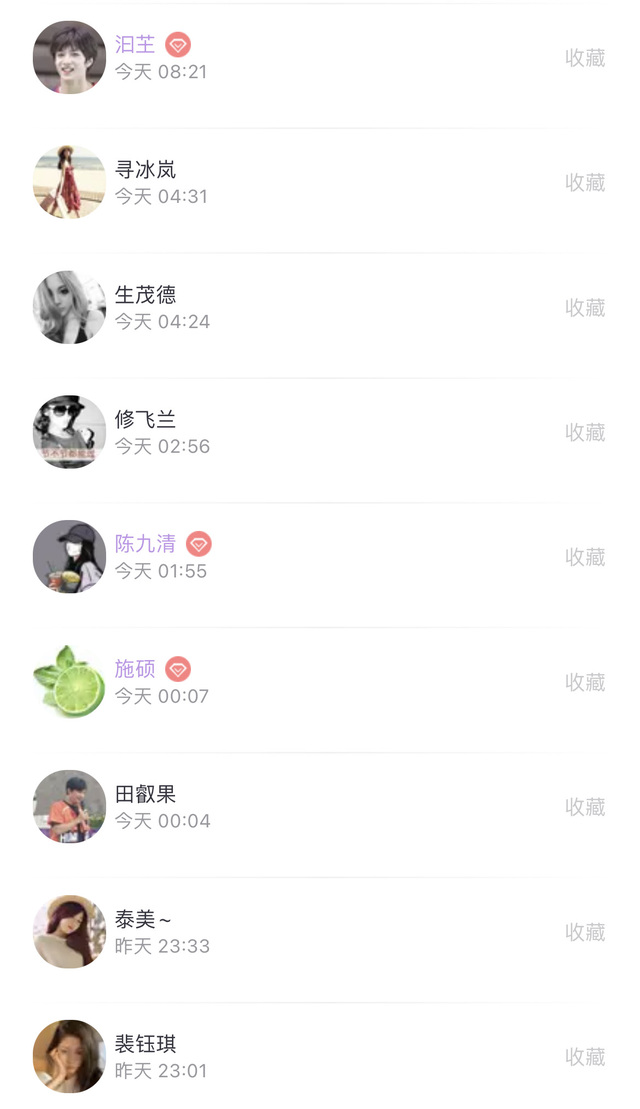Screen dimensions: 640x1109
Task: Favorite 裴钰琪 using 收藏
Action: coord(585,1057)
